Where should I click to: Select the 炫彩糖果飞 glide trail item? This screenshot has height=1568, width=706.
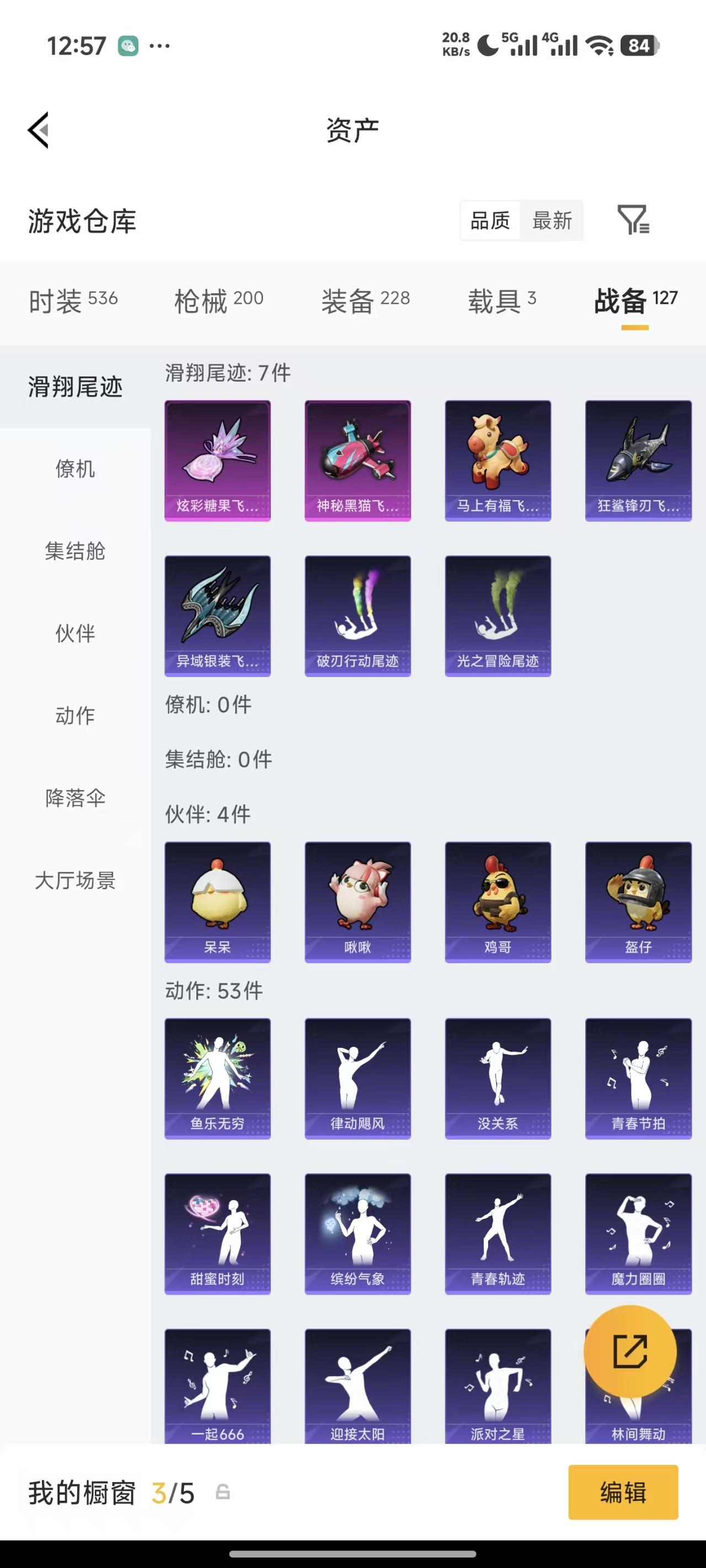[217, 460]
